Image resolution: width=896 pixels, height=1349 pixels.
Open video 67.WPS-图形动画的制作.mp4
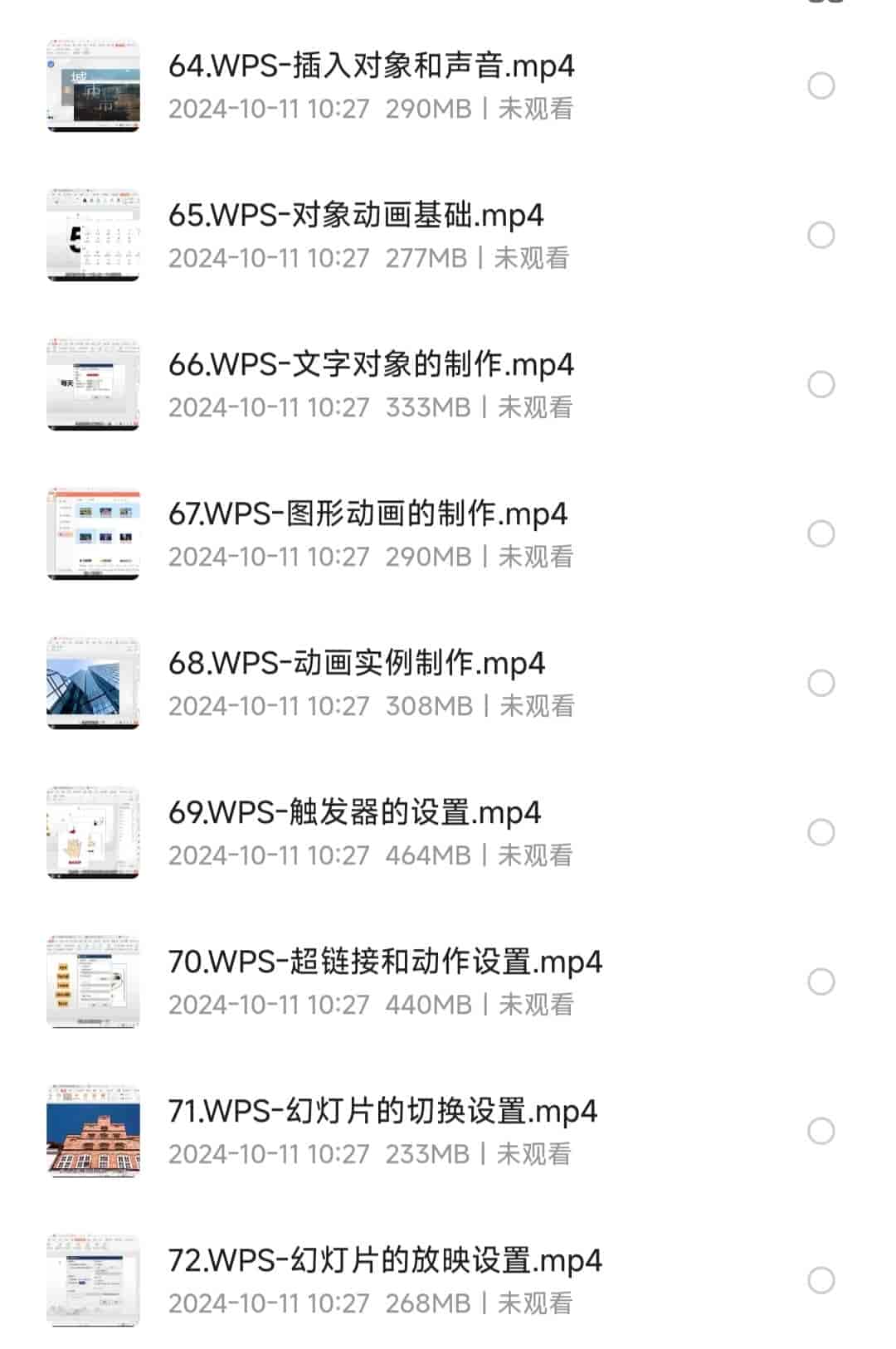(368, 514)
